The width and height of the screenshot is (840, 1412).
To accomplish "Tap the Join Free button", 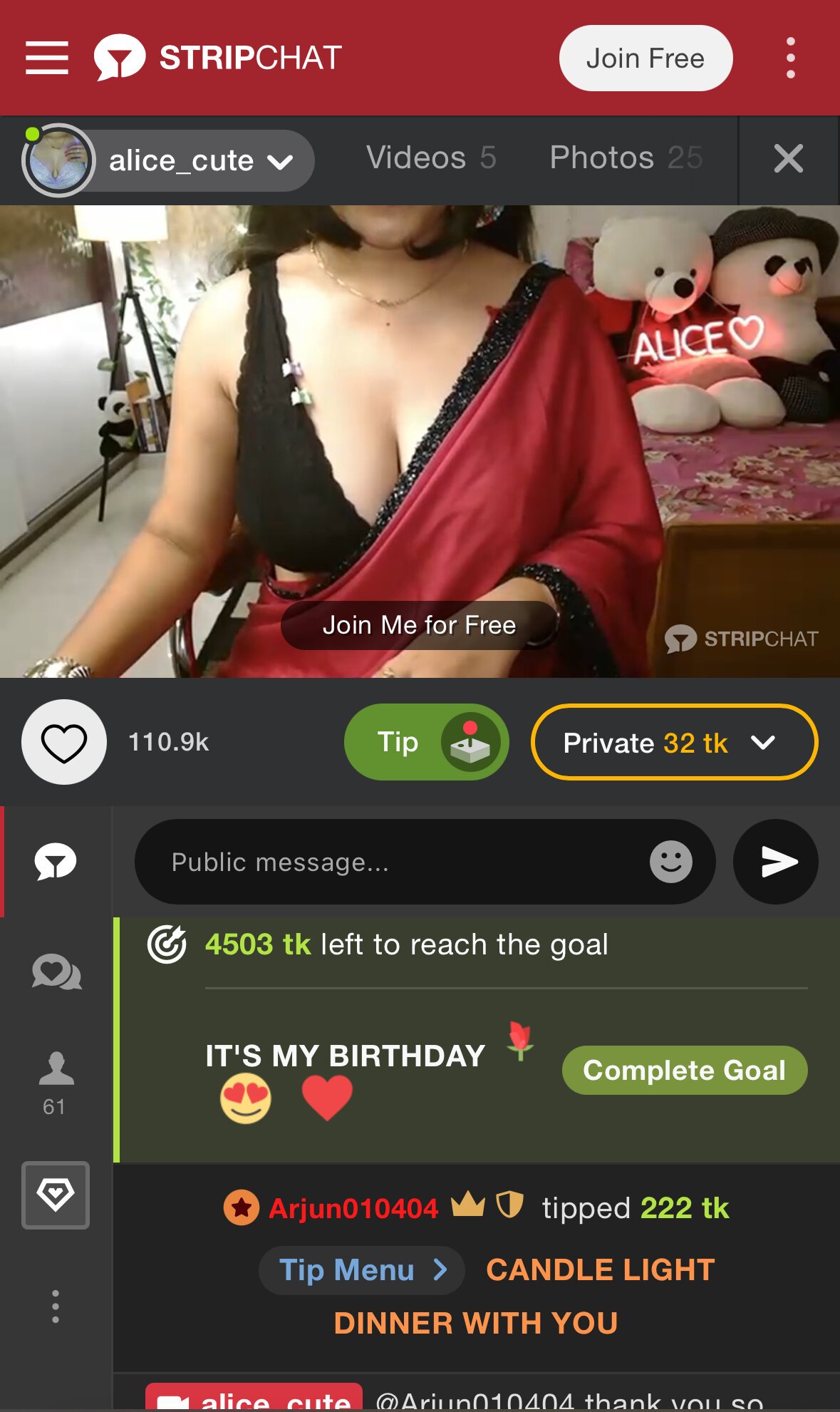I will [x=645, y=58].
